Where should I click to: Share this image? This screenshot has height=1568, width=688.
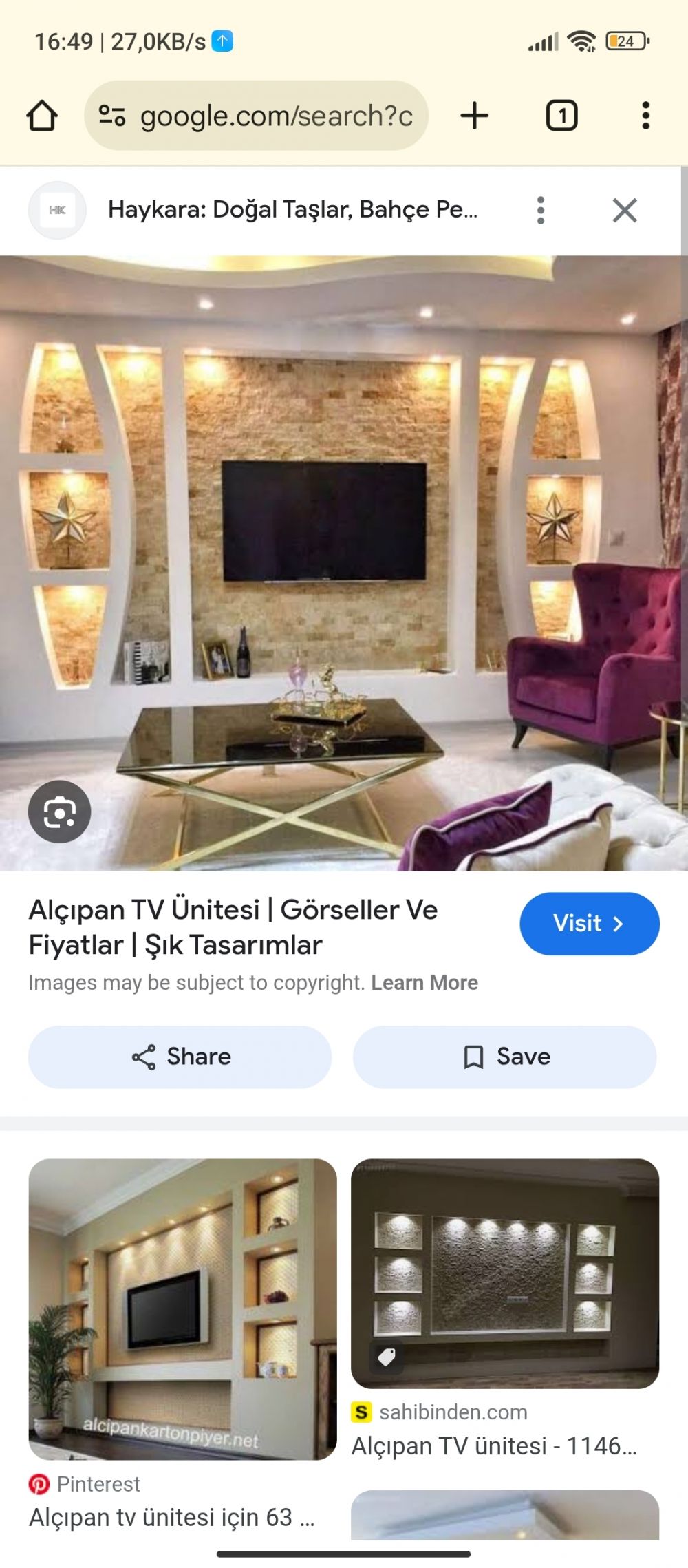tap(180, 1057)
